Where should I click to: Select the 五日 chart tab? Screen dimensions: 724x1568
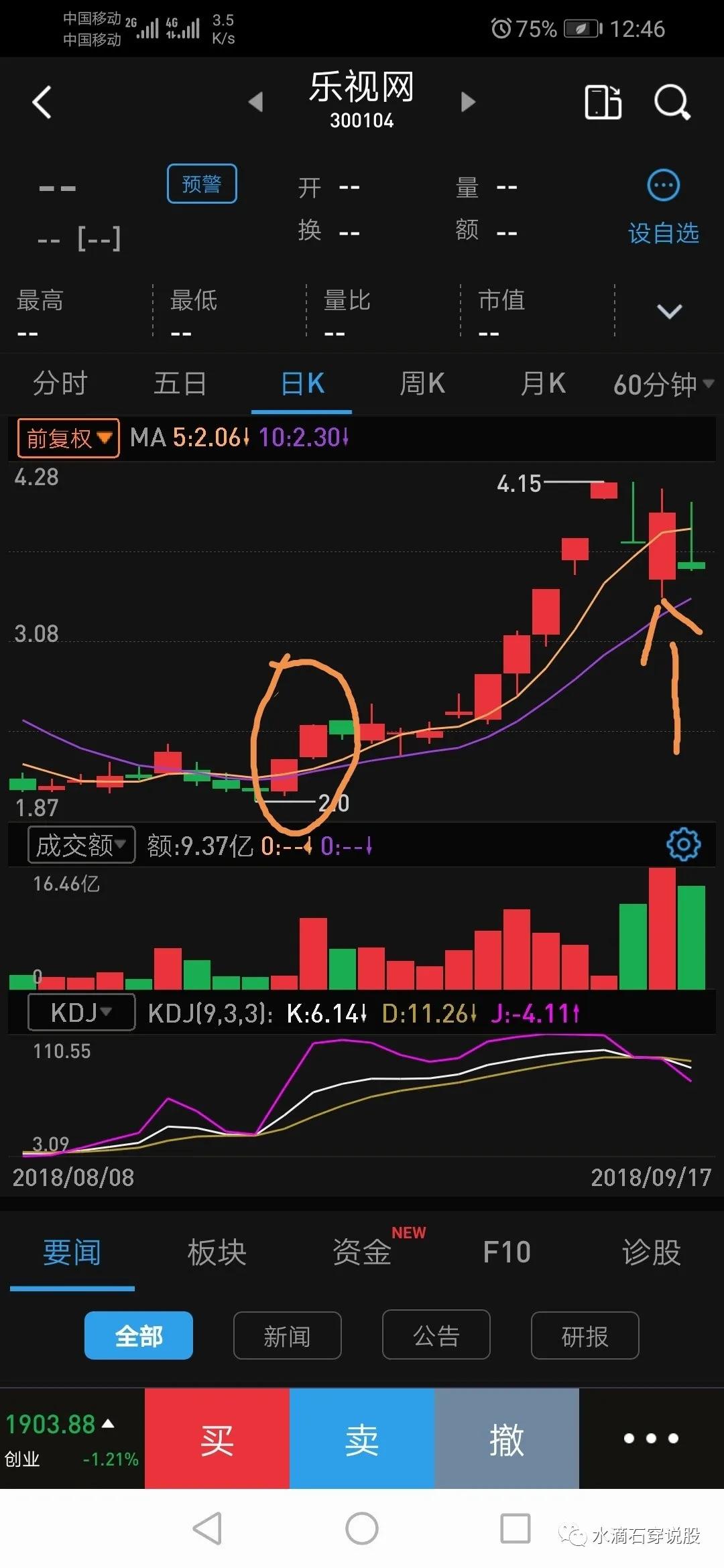pyautogui.click(x=180, y=384)
